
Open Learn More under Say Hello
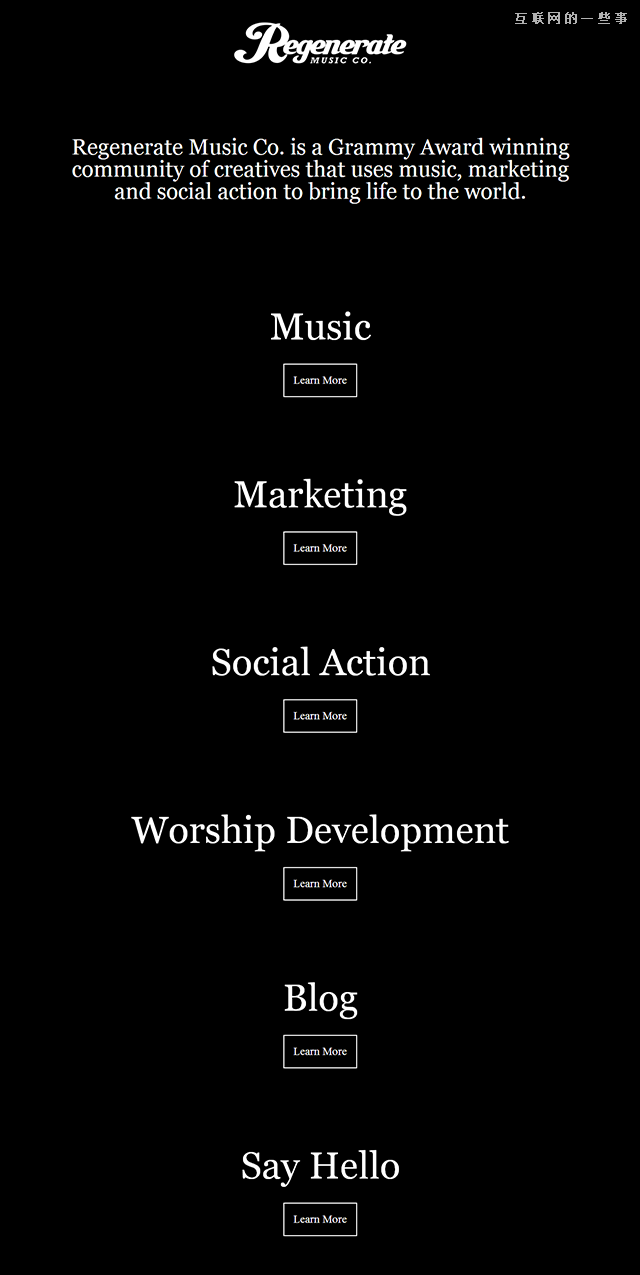tap(320, 1219)
